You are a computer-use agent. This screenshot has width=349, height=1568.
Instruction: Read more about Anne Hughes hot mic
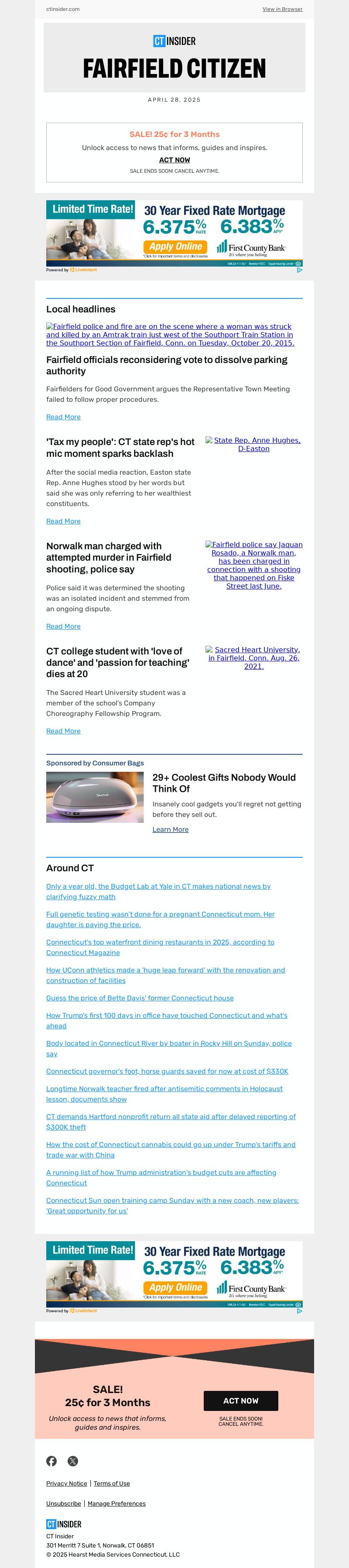(63, 521)
